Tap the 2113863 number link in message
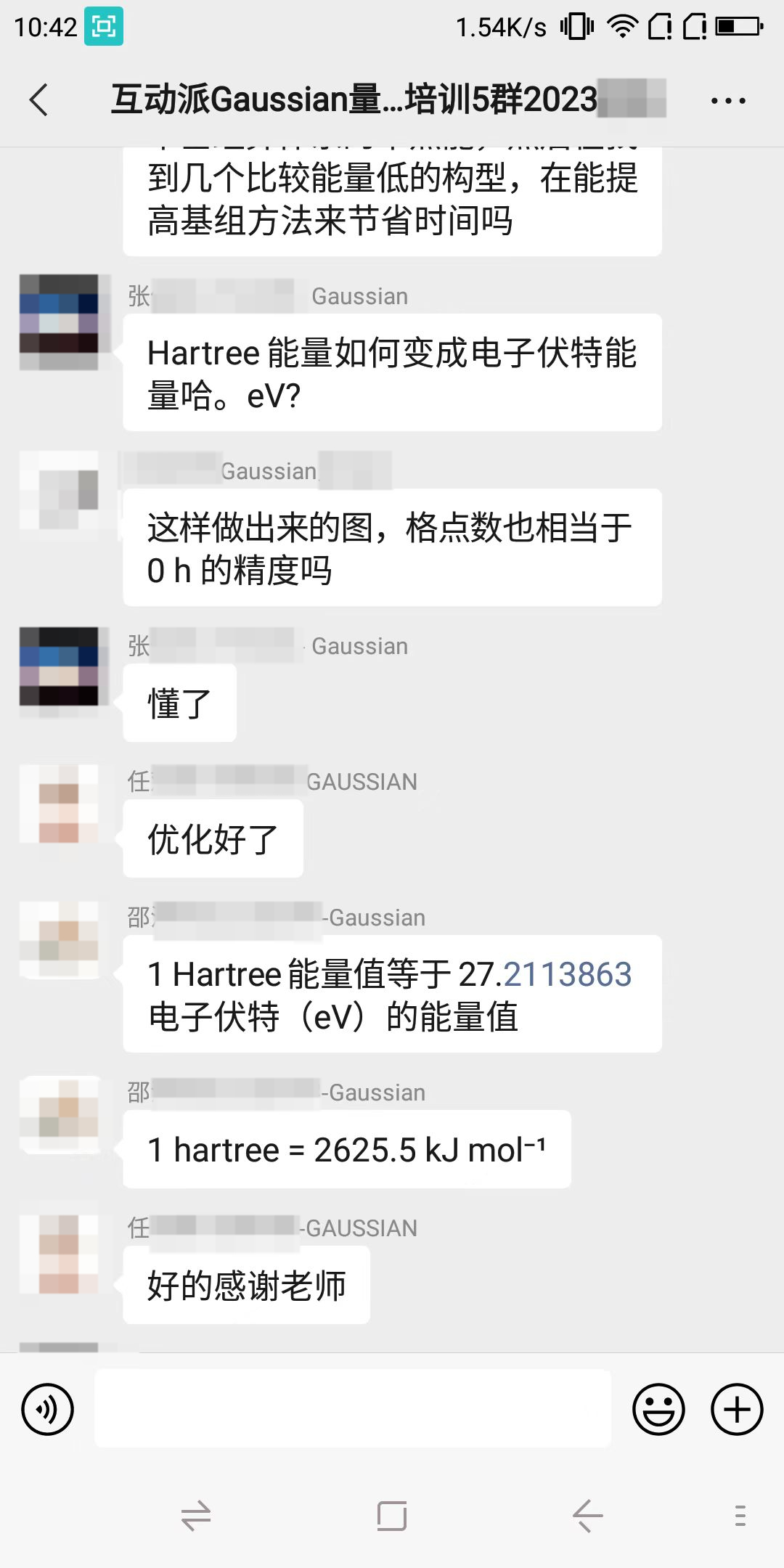 click(567, 975)
